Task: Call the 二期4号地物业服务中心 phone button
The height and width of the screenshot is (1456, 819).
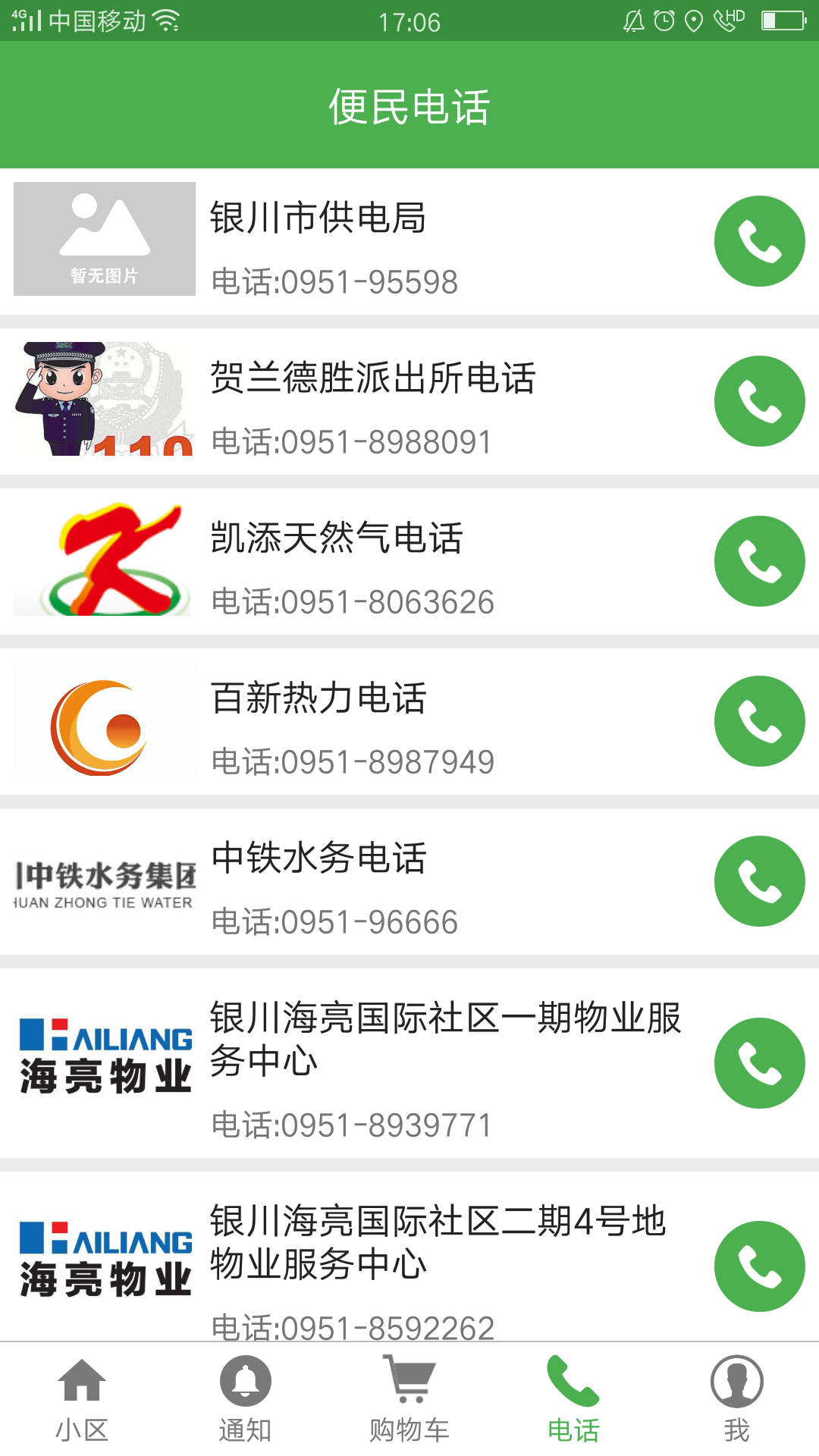Action: pos(759,1266)
